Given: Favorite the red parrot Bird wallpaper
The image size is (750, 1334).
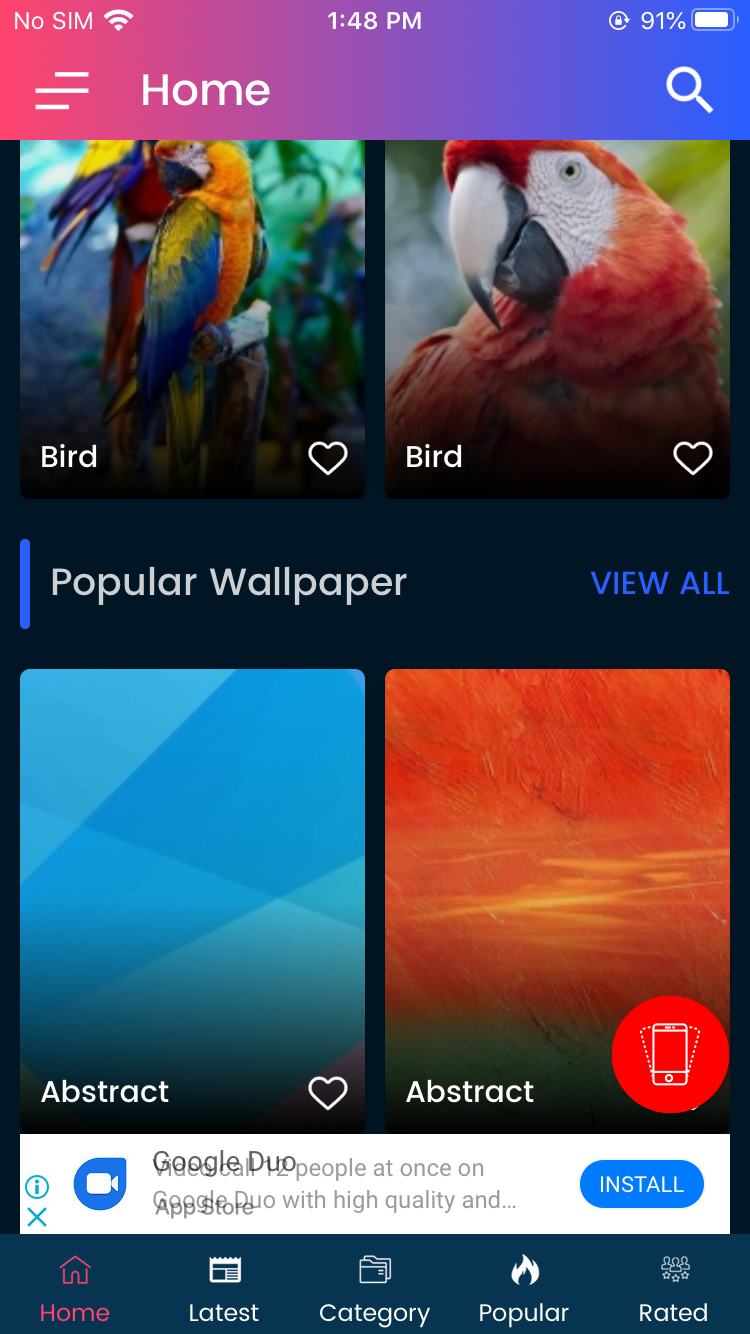Looking at the screenshot, I should click(692, 457).
